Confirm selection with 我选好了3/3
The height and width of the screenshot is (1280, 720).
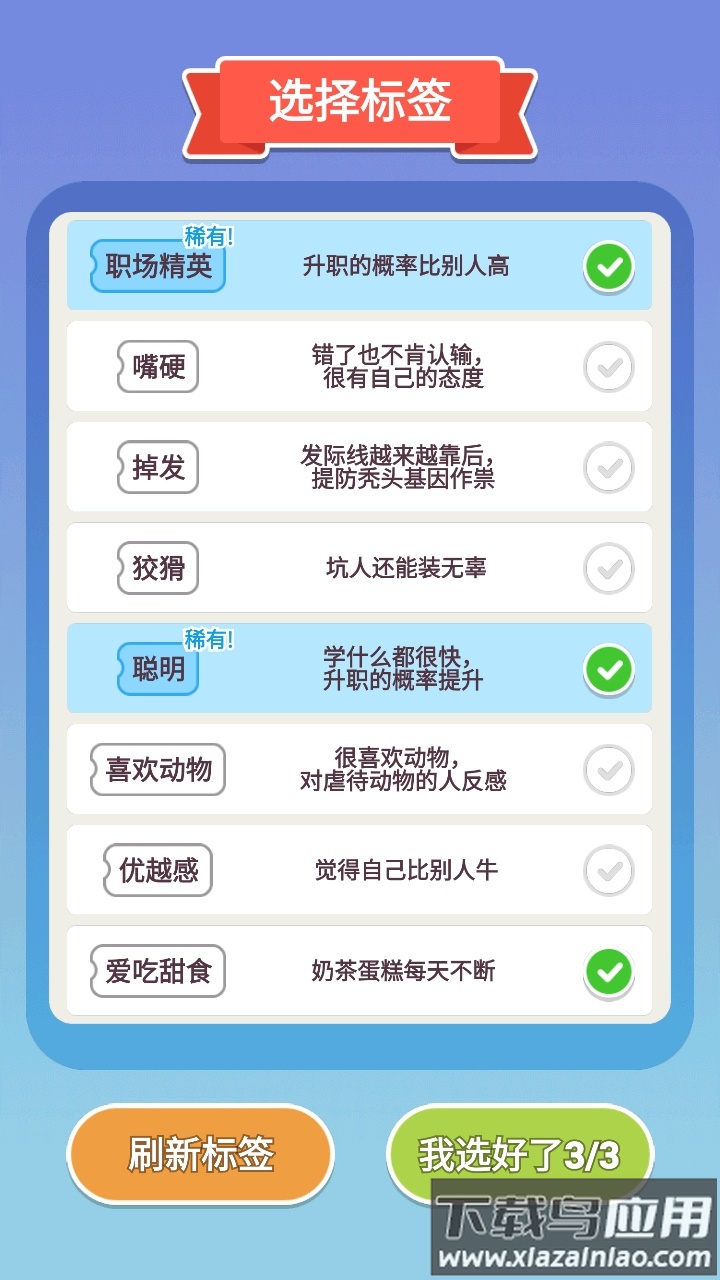[x=519, y=1154]
